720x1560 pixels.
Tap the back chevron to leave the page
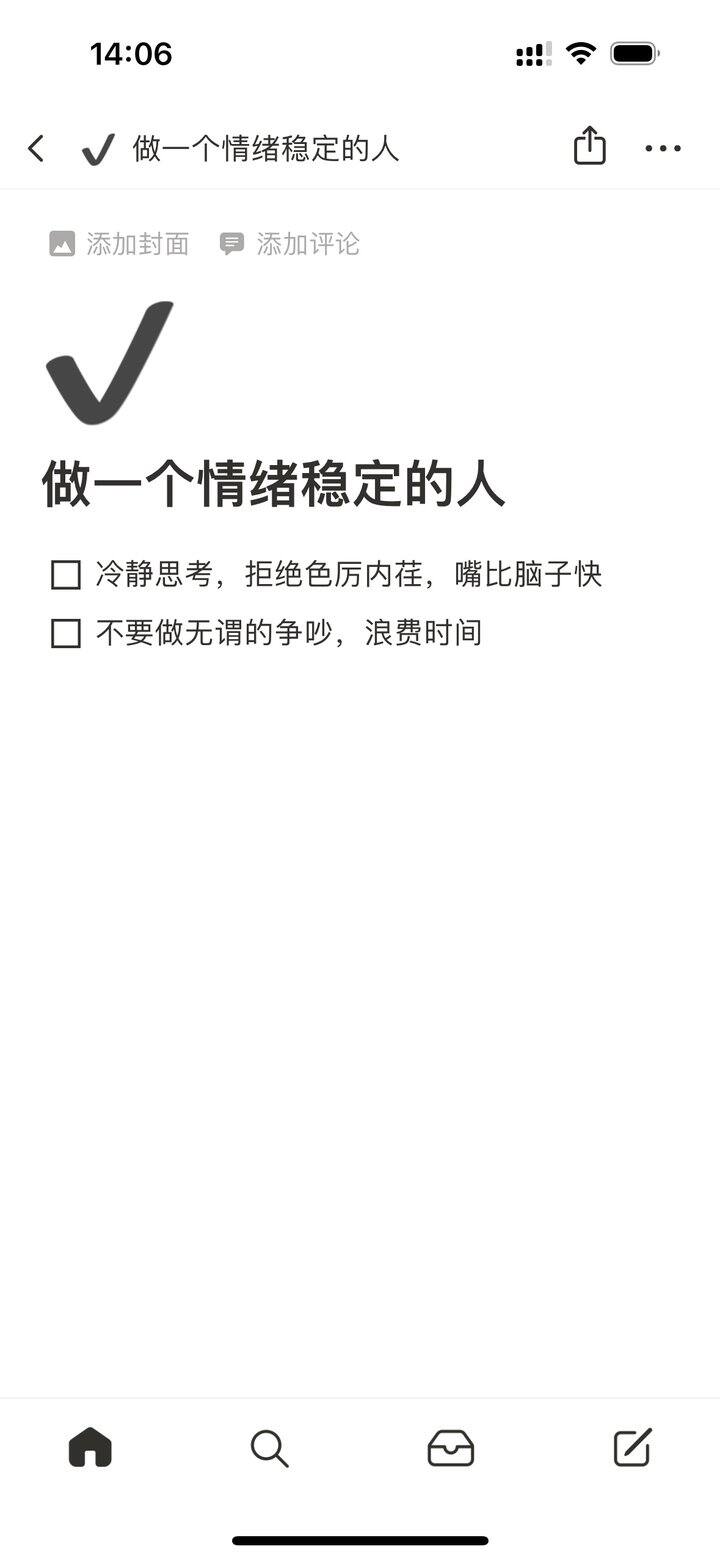[36, 147]
